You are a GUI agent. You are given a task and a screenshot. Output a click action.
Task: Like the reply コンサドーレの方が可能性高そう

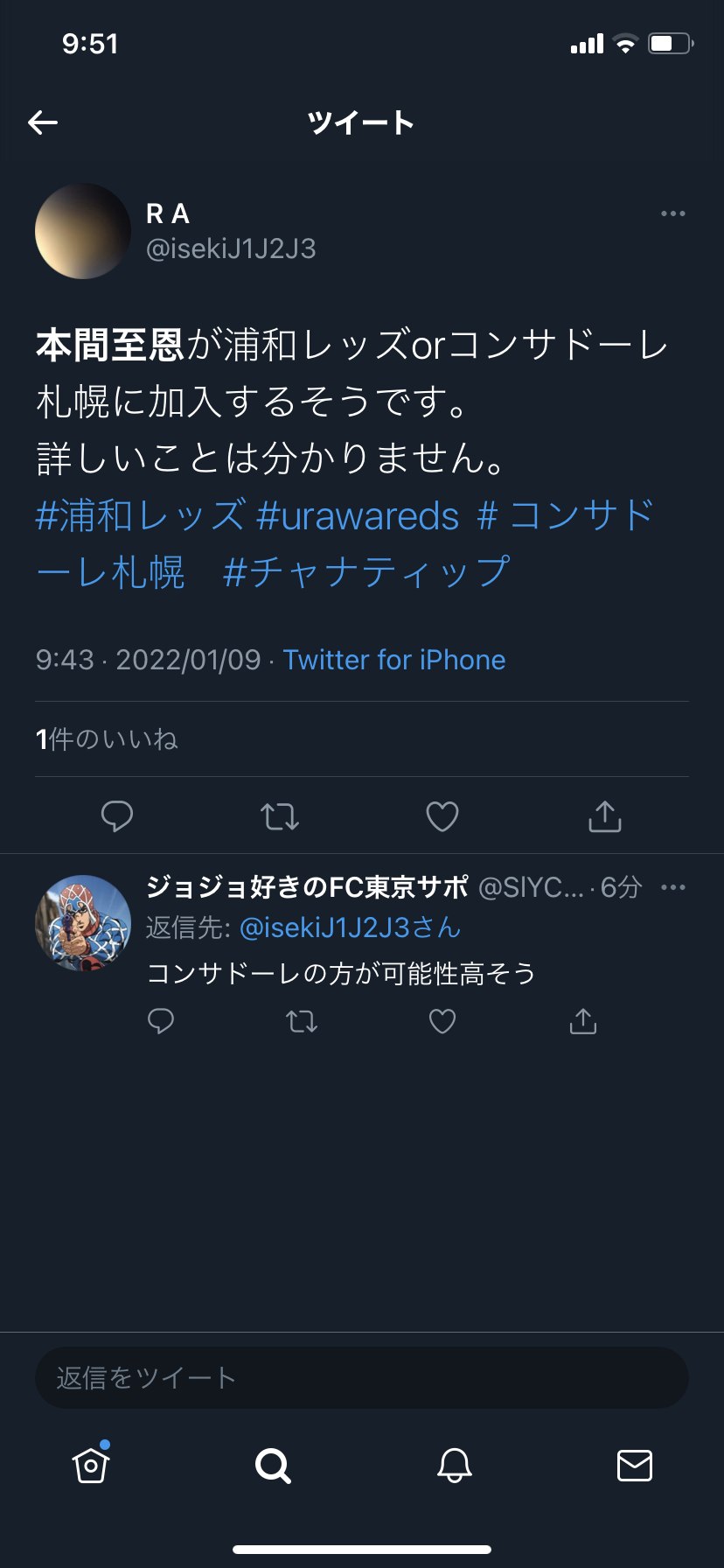coord(442,1021)
